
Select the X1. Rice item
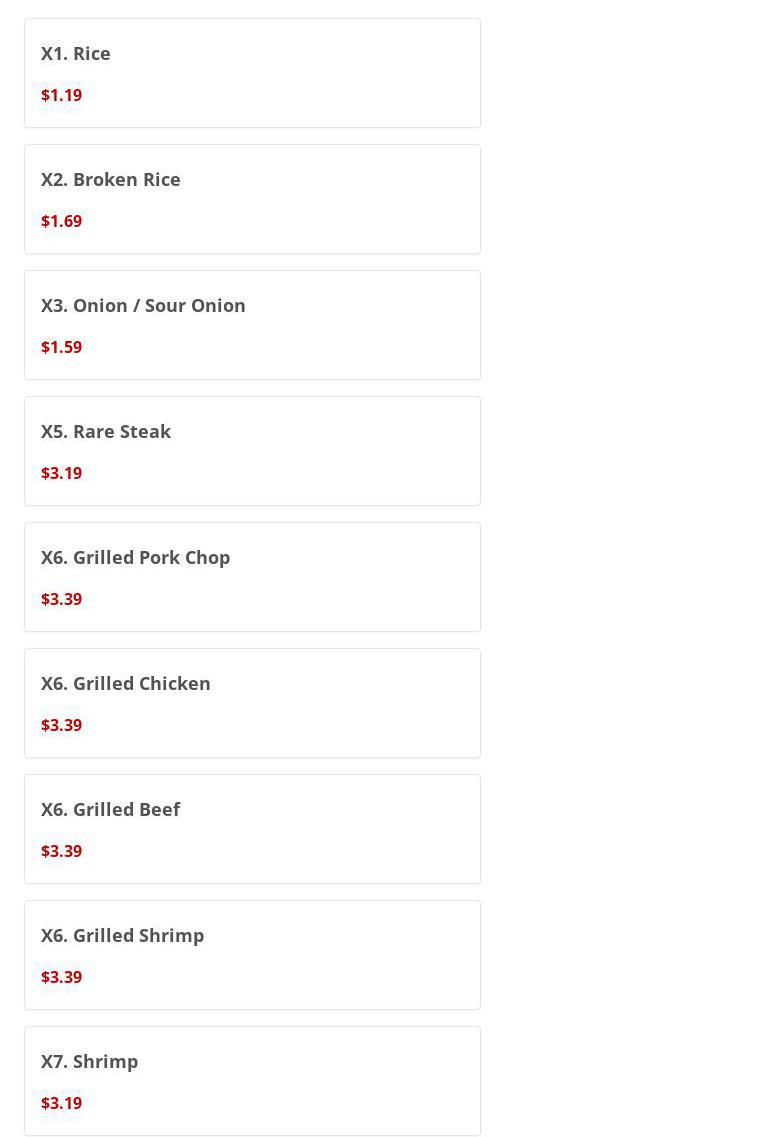click(252, 73)
